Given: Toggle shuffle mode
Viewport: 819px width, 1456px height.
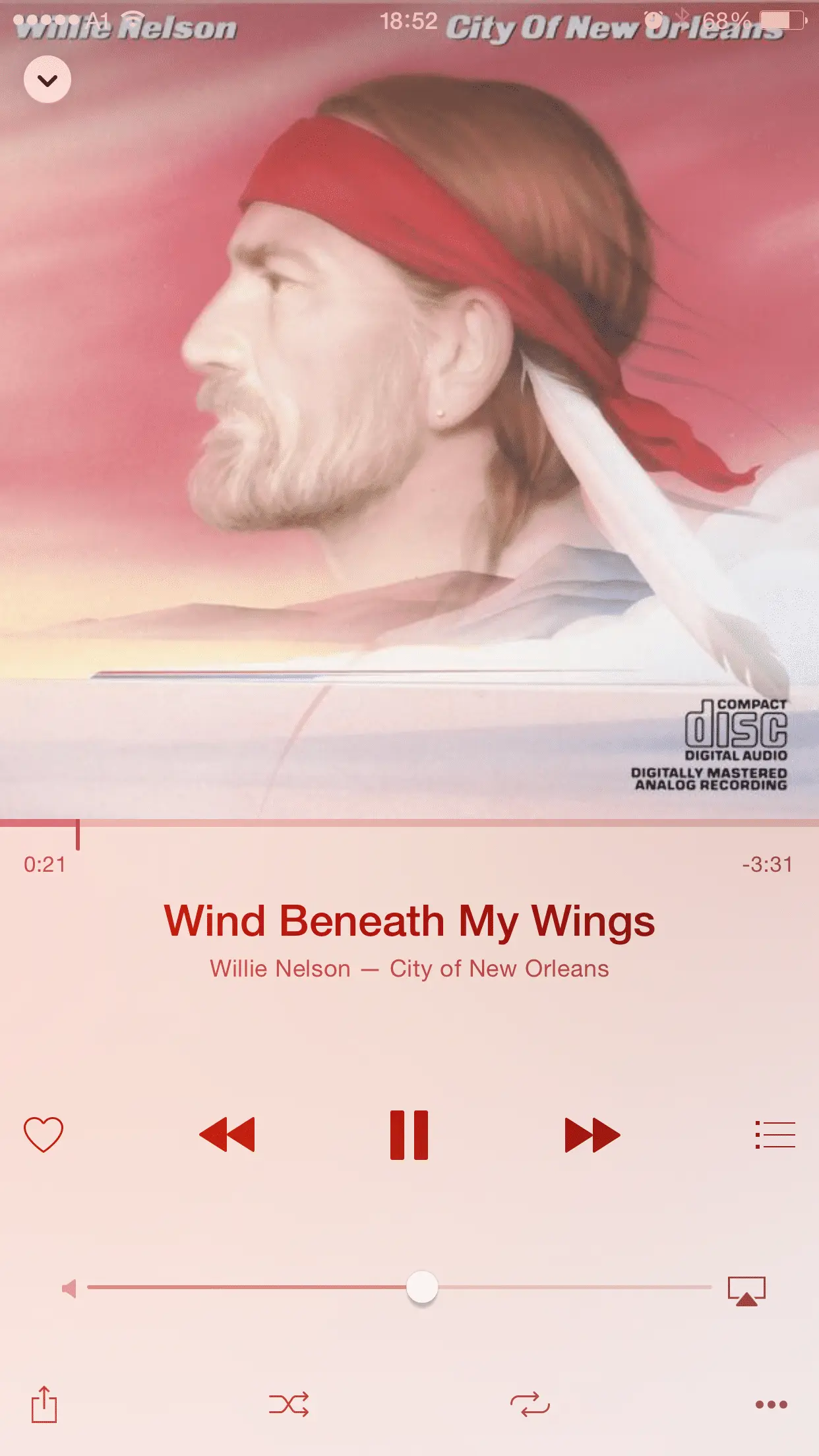Looking at the screenshot, I should pos(289,1405).
